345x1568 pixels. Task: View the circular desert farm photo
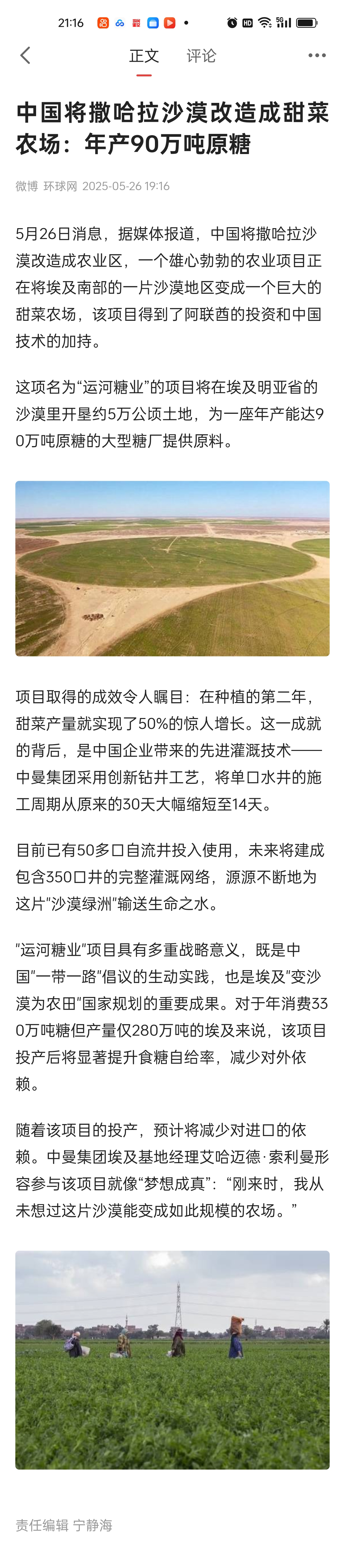pyautogui.click(x=172, y=568)
